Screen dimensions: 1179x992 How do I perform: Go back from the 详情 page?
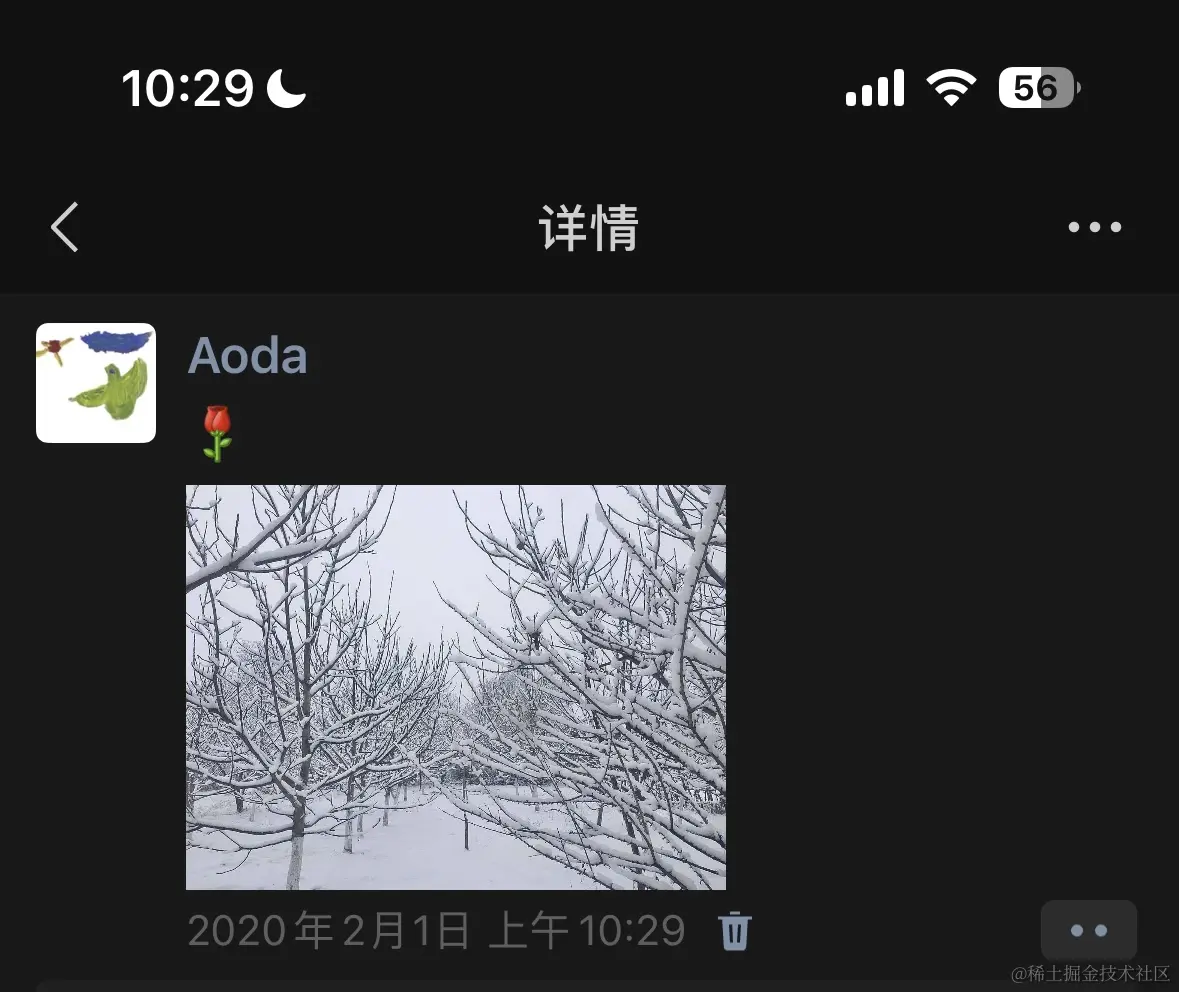(65, 227)
